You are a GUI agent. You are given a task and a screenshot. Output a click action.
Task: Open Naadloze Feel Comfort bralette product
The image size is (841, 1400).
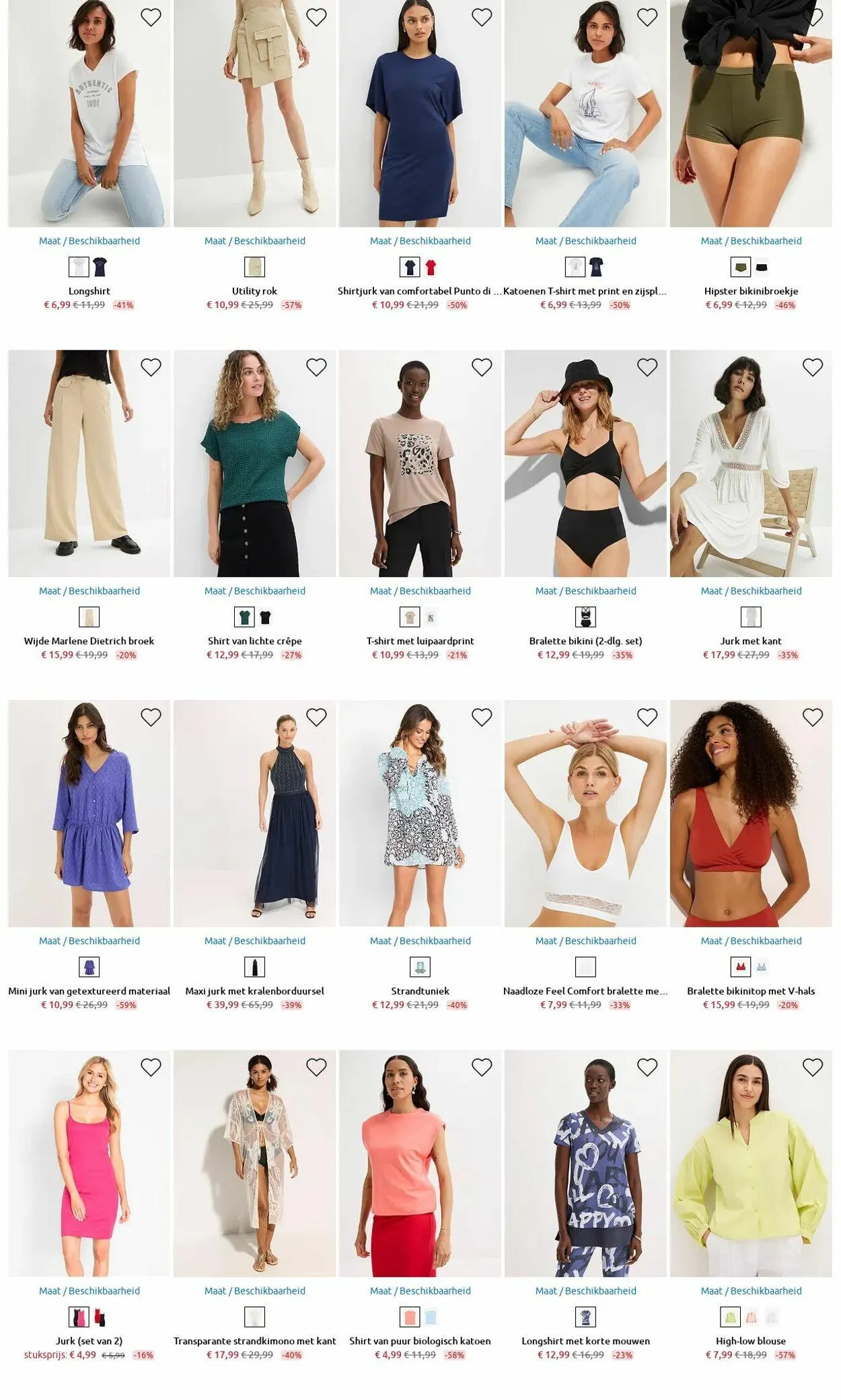pos(585,991)
